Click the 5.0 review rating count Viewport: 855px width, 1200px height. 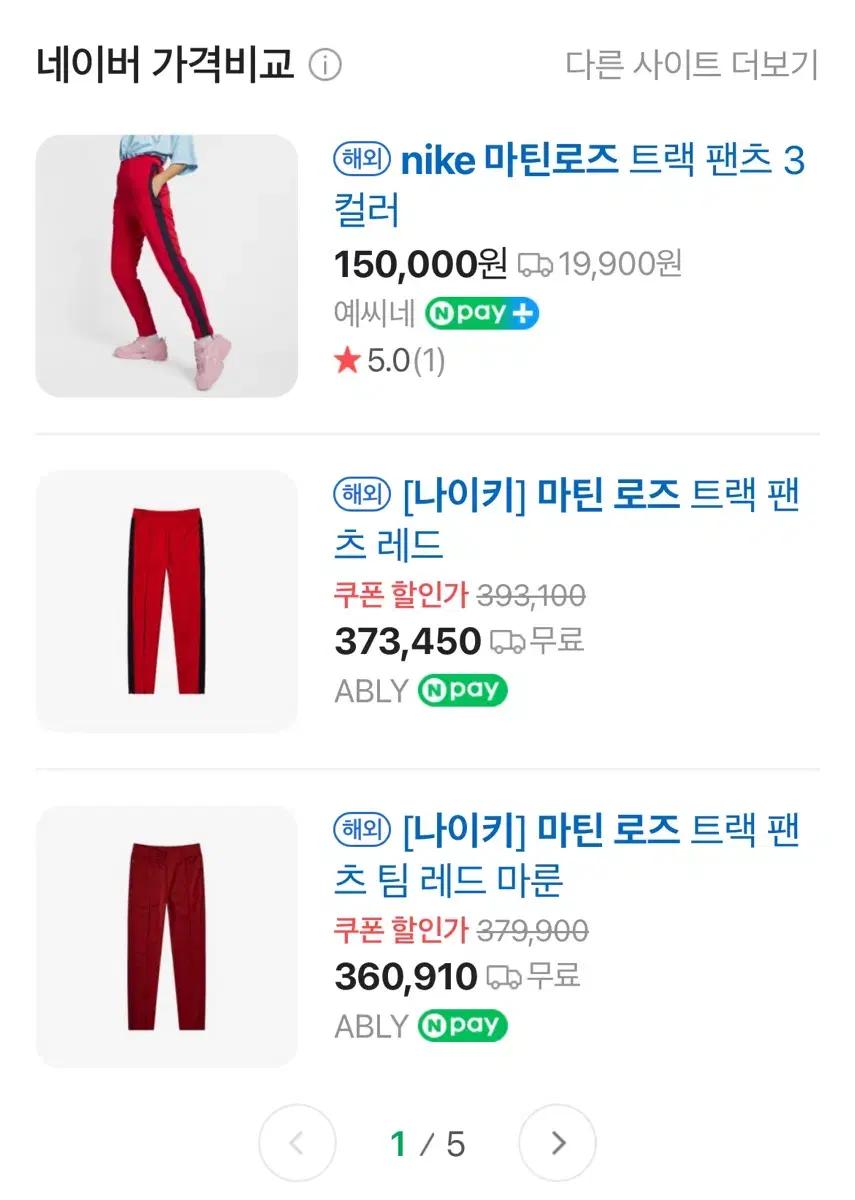pos(404,361)
